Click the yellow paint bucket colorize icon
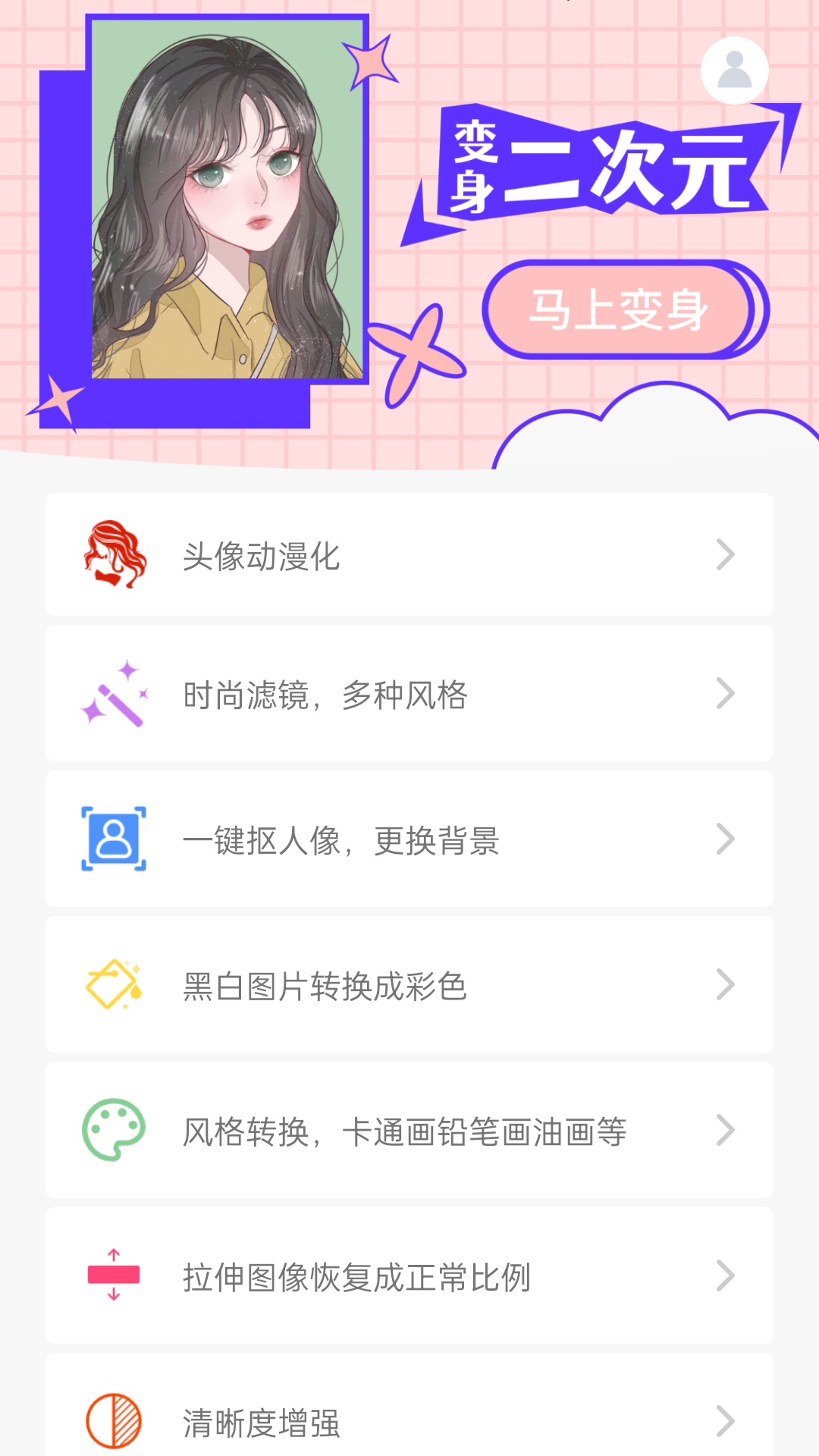 (x=112, y=983)
